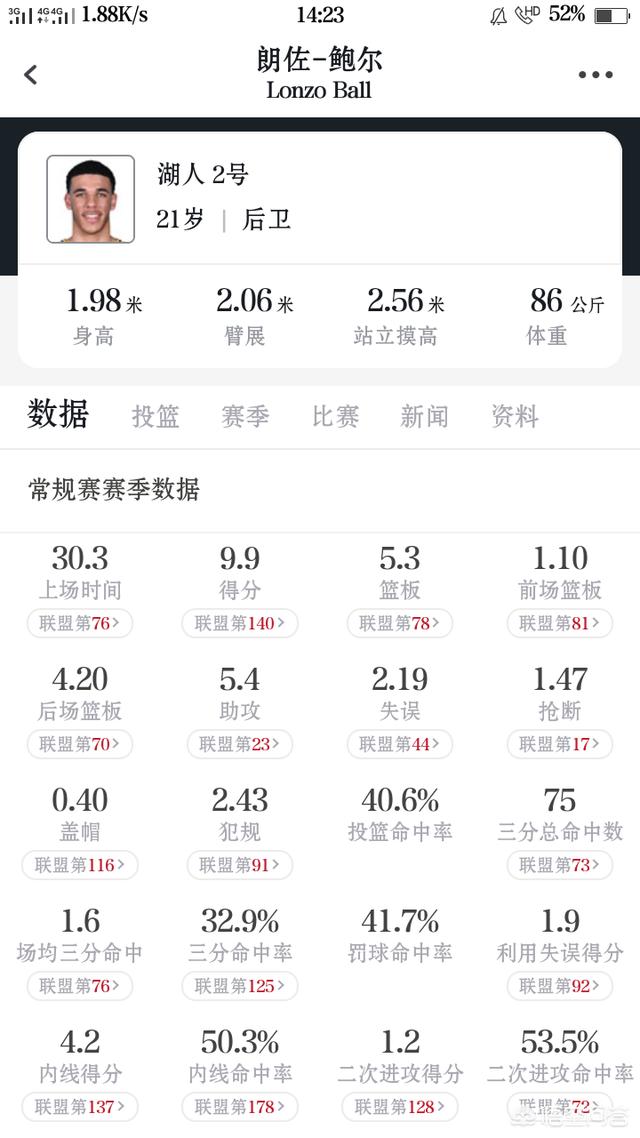The width and height of the screenshot is (640, 1138).
Task: Open the 资料 tab
Action: (514, 417)
